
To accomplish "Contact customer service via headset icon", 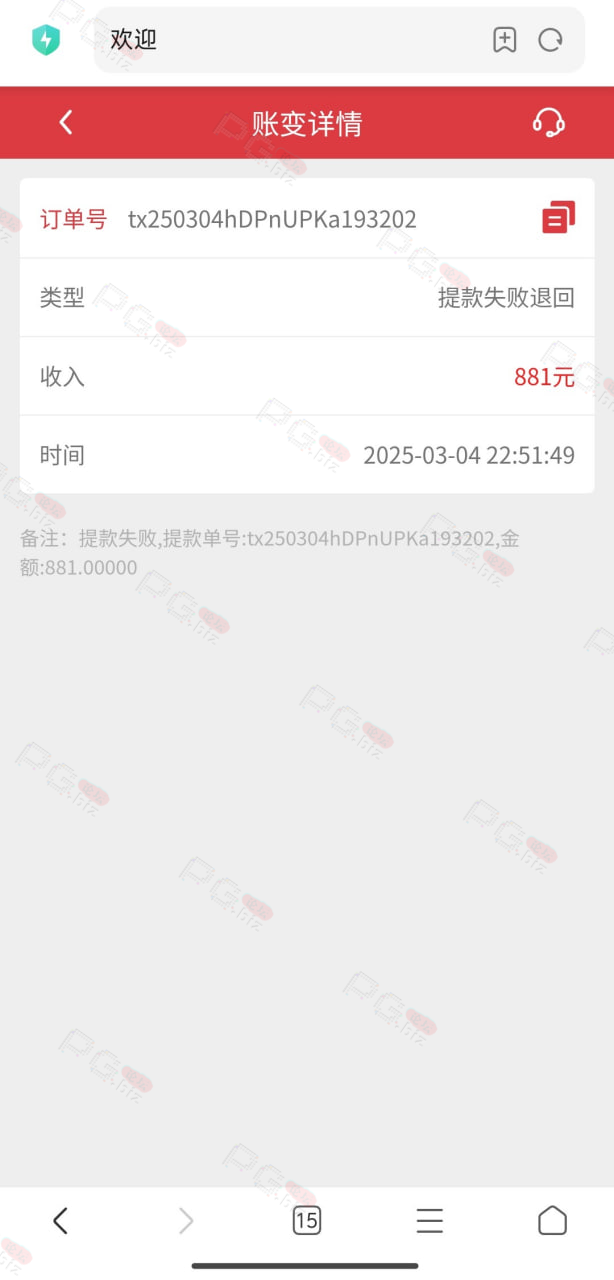I will coord(548,123).
